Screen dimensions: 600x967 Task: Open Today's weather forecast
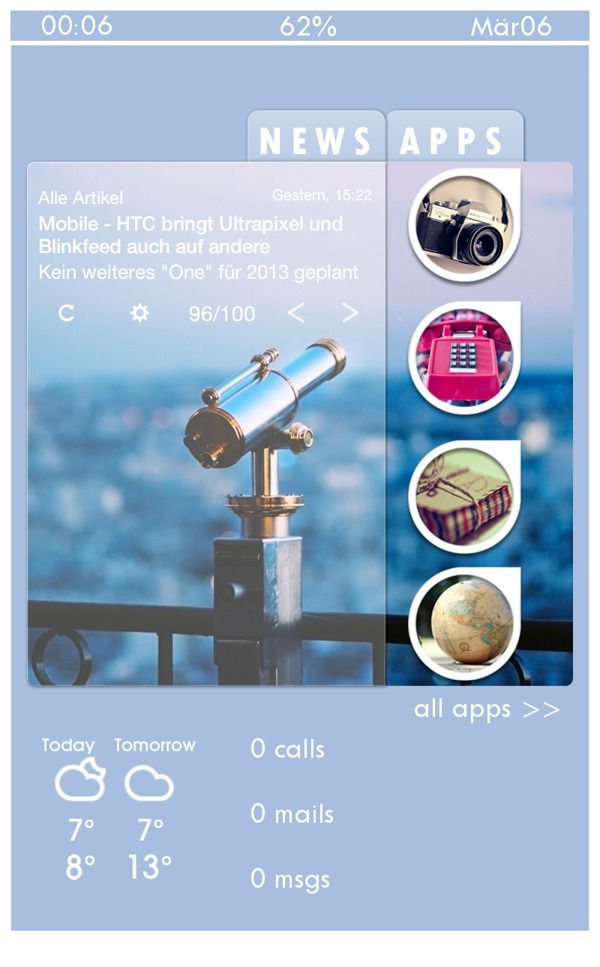coord(79,780)
